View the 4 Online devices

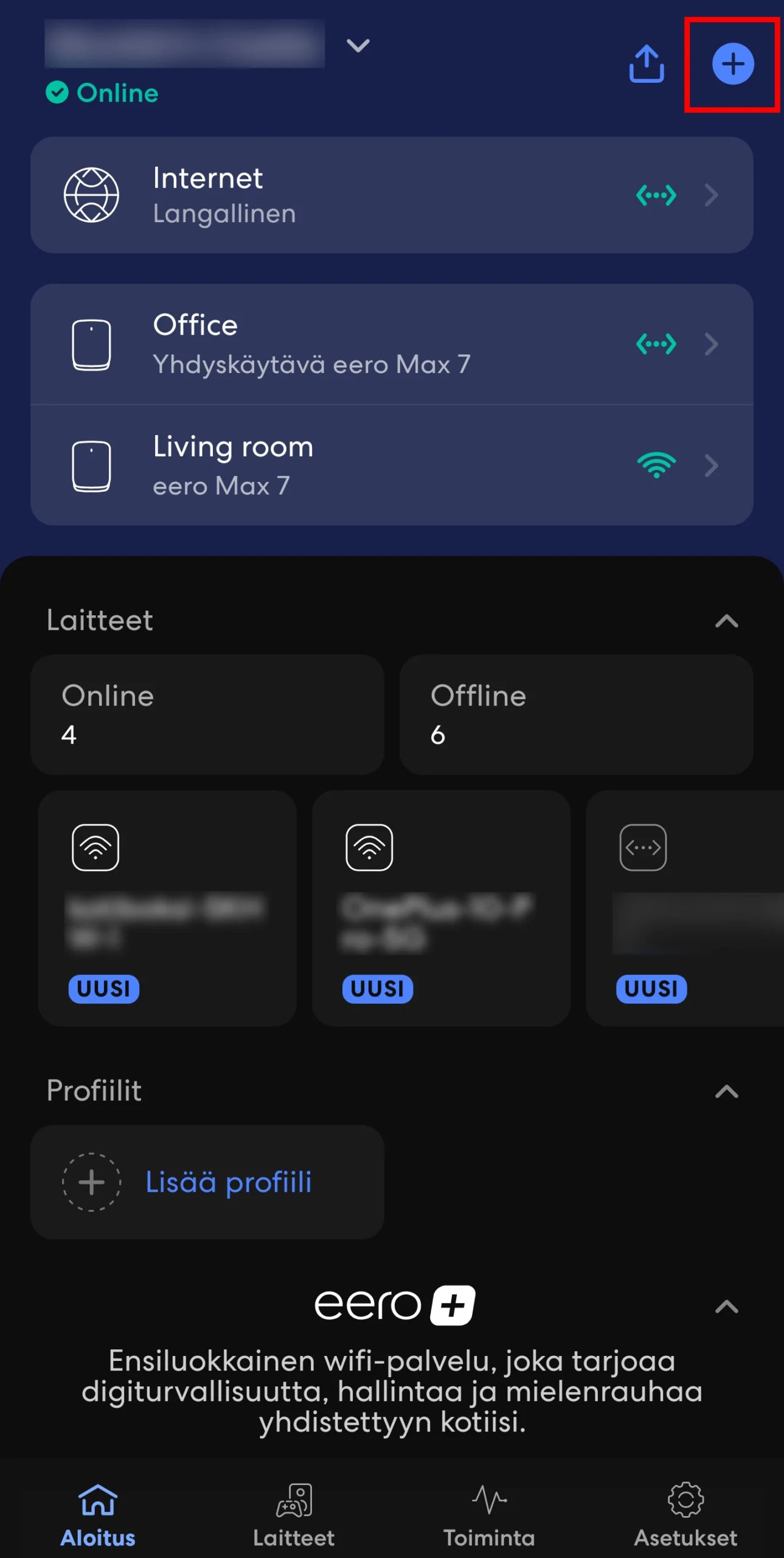tap(207, 714)
